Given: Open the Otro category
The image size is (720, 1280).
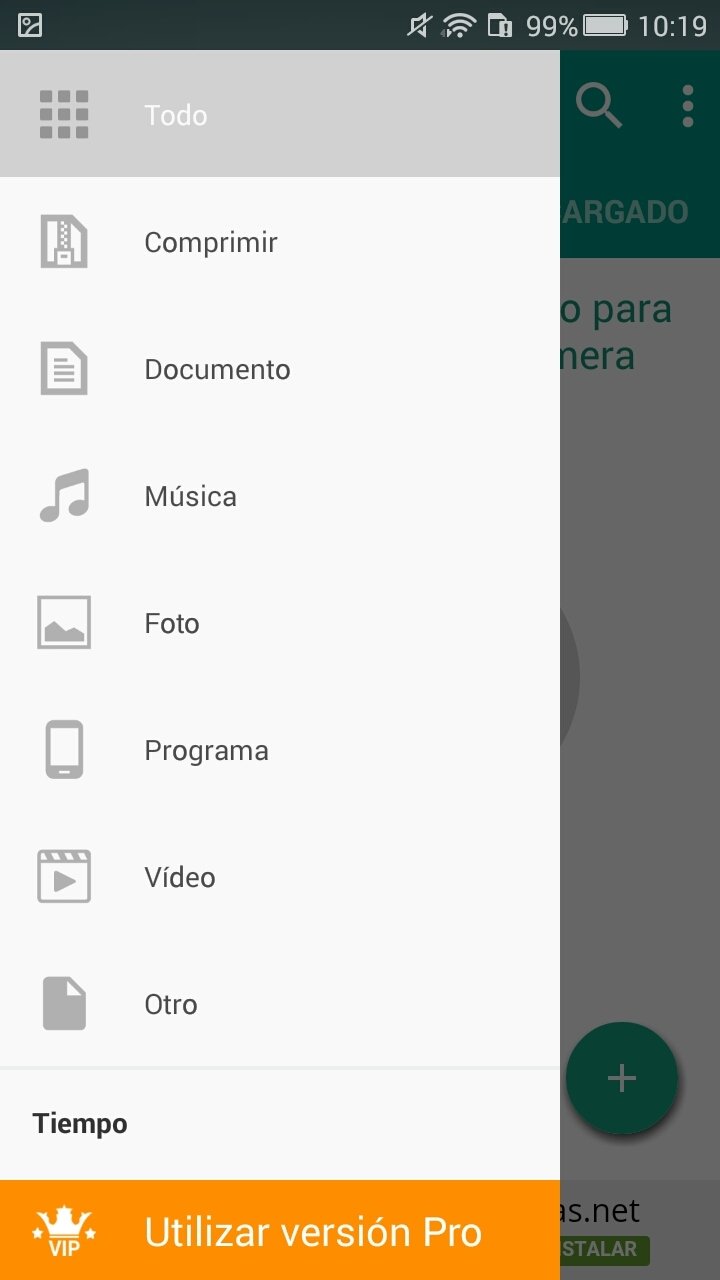Looking at the screenshot, I should (x=280, y=1004).
